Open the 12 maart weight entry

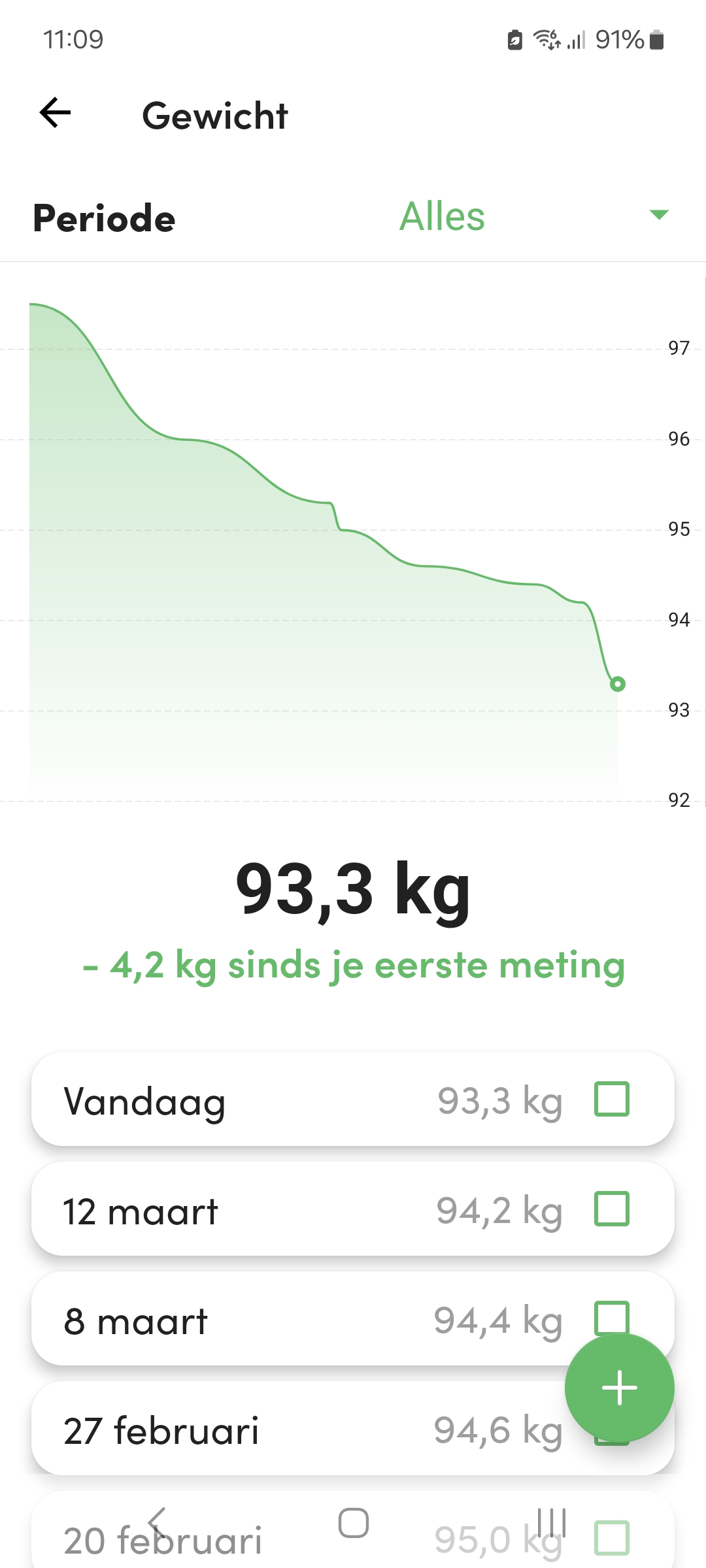(261, 1210)
